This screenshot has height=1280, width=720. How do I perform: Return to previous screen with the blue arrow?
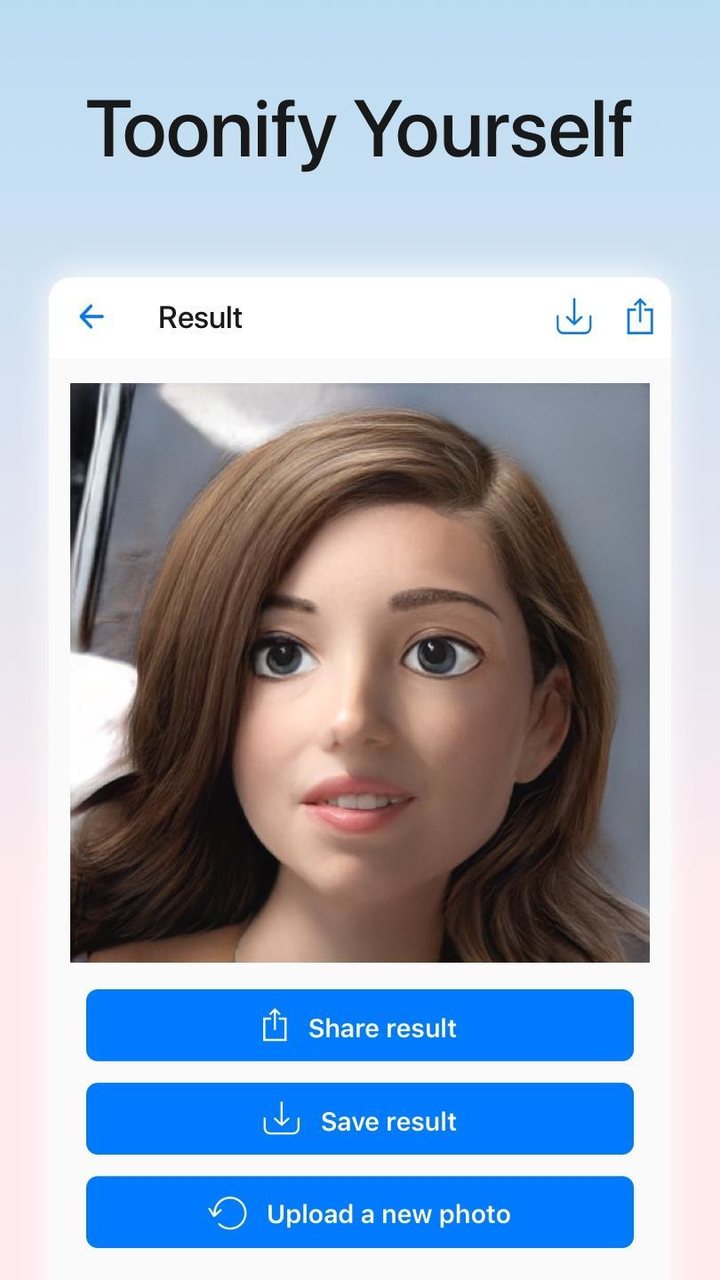[92, 317]
